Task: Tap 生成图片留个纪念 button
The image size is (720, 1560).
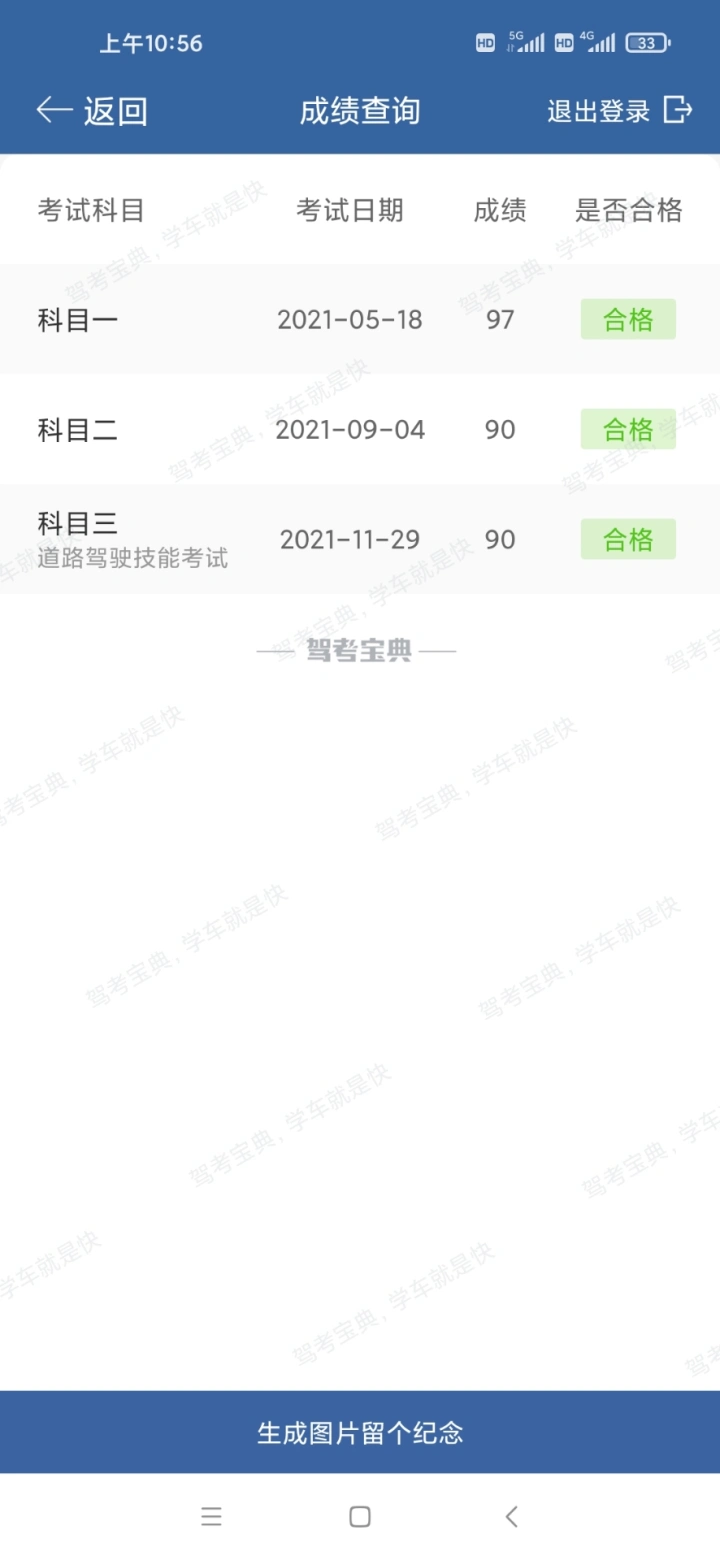Action: 360,1432
